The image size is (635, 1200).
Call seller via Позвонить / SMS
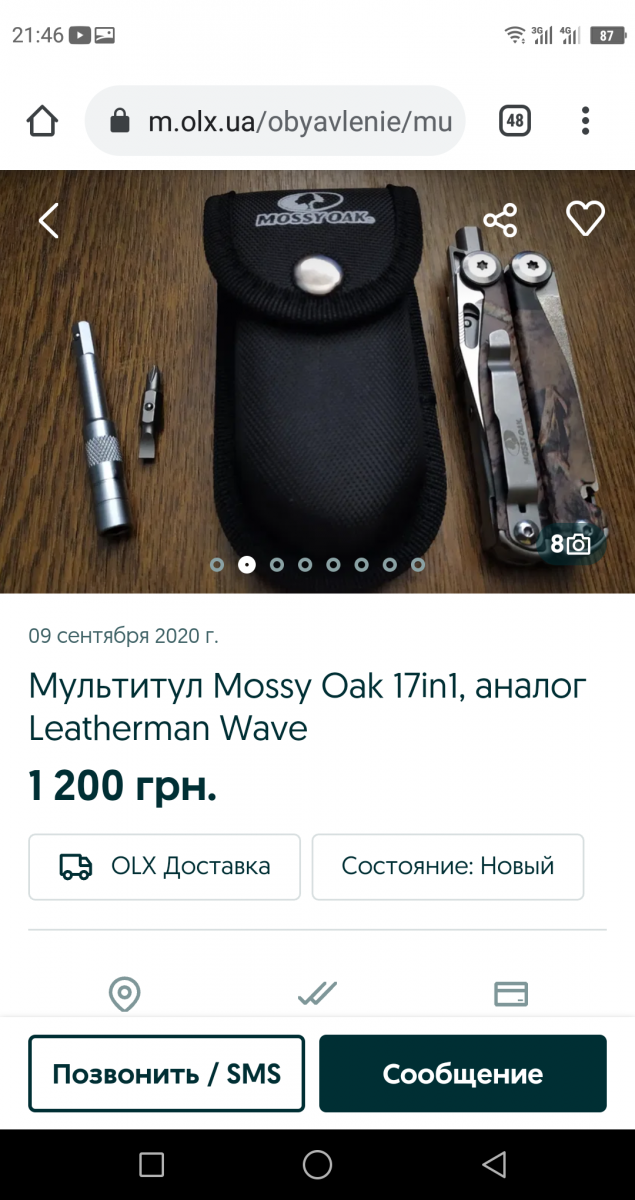click(166, 1074)
